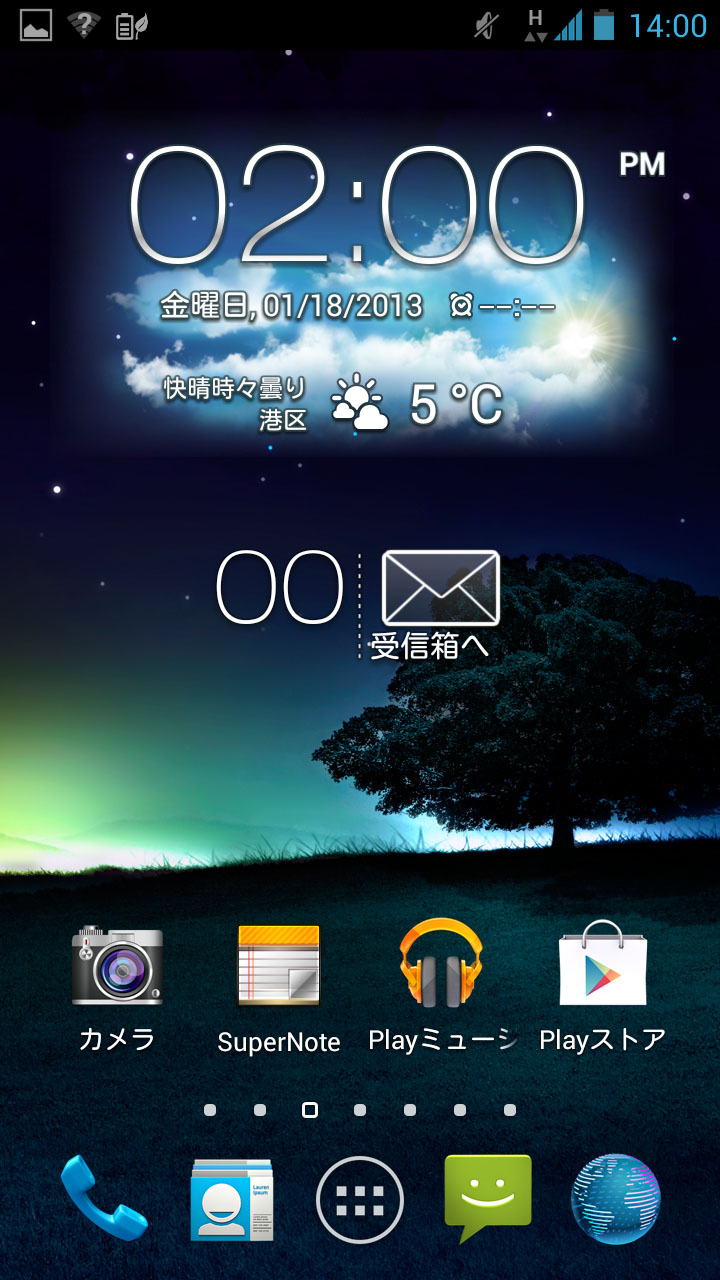Image resolution: width=720 pixels, height=1280 pixels.
Task: Open the messaging app in the dock
Action: [x=488, y=1198]
